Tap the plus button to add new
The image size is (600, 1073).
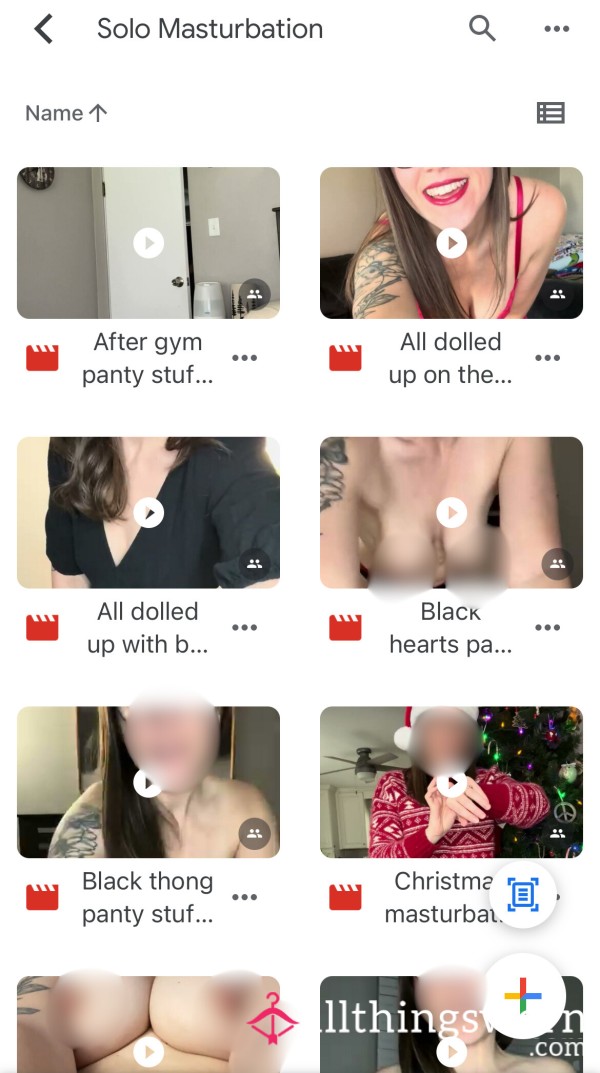click(523, 996)
